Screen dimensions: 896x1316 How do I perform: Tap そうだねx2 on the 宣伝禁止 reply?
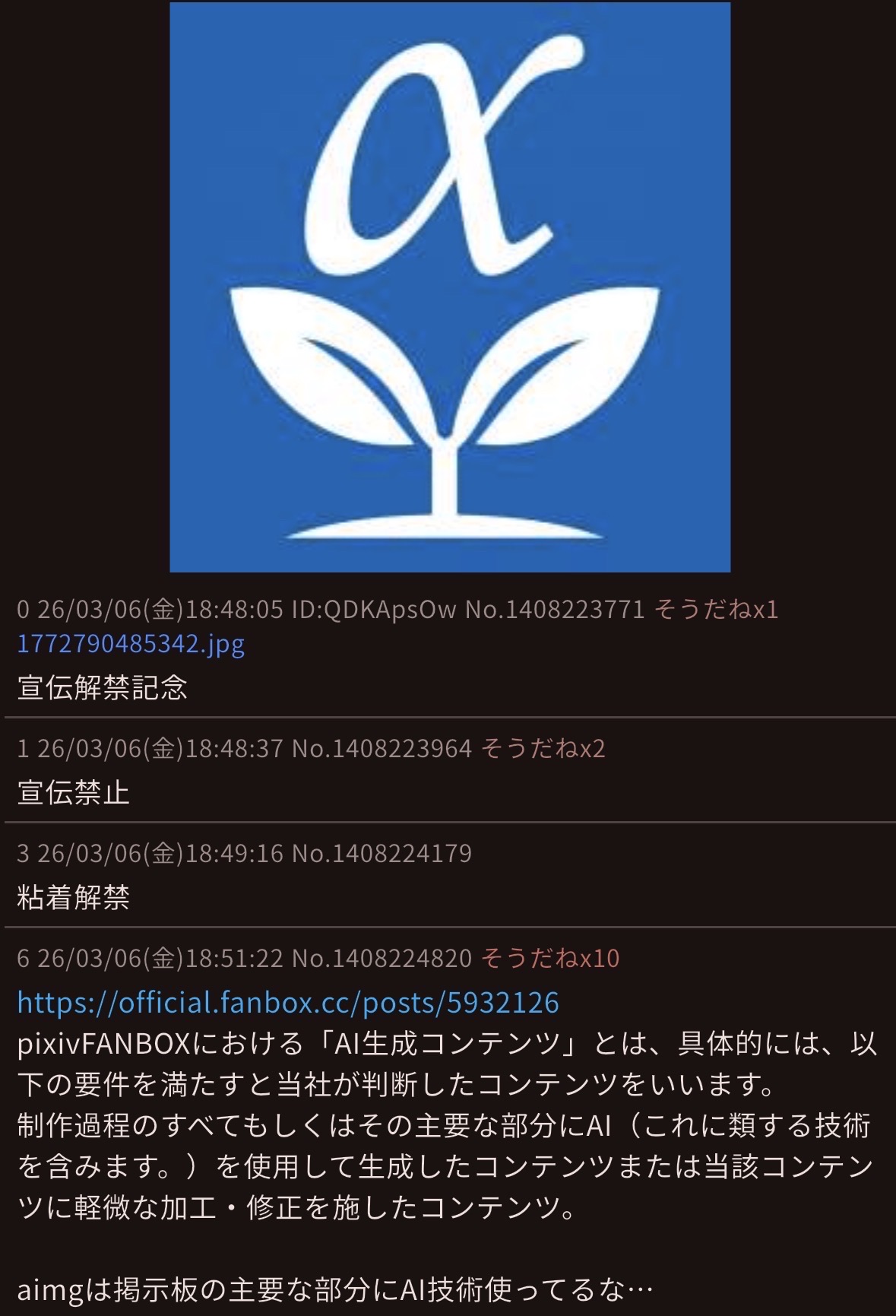click(x=543, y=749)
